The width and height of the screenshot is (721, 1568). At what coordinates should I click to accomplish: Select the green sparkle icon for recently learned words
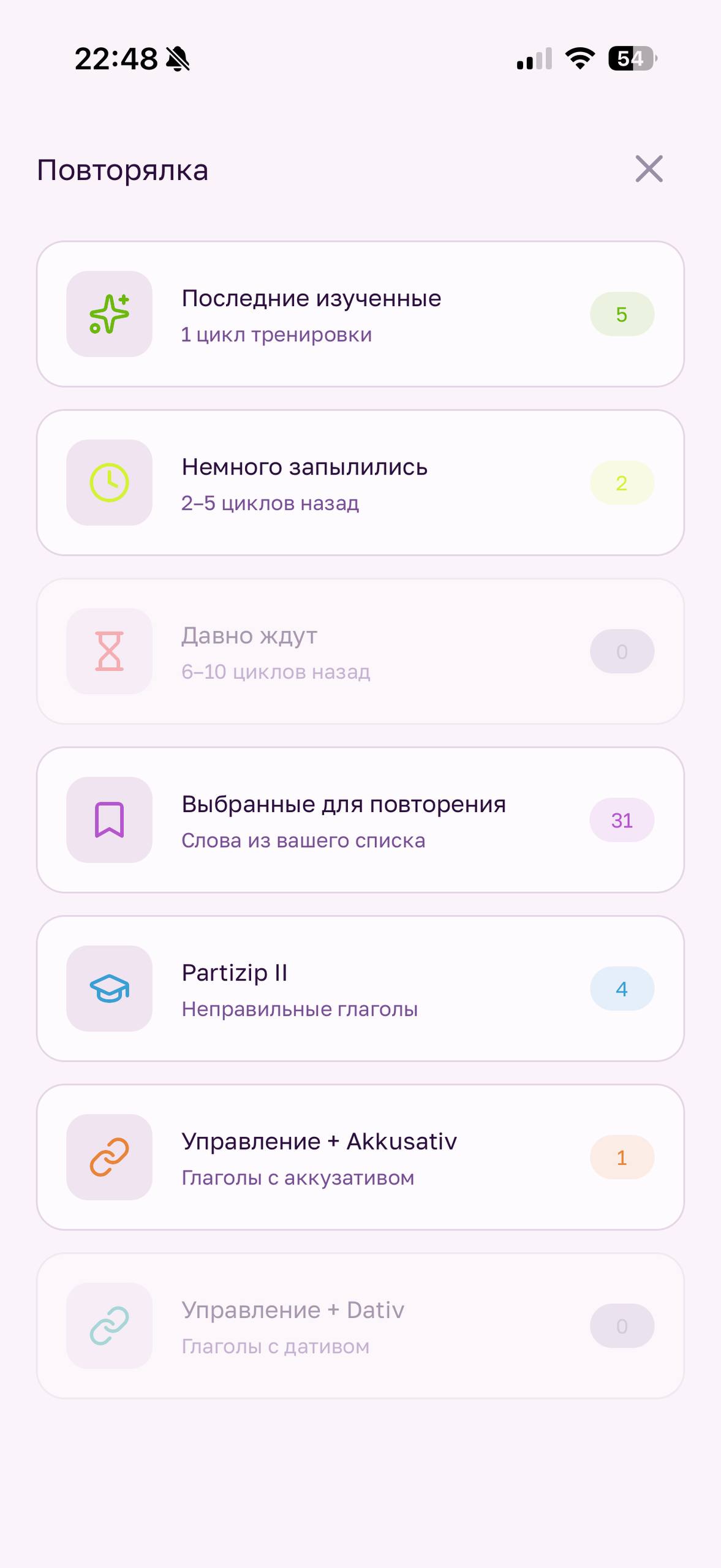tap(110, 314)
